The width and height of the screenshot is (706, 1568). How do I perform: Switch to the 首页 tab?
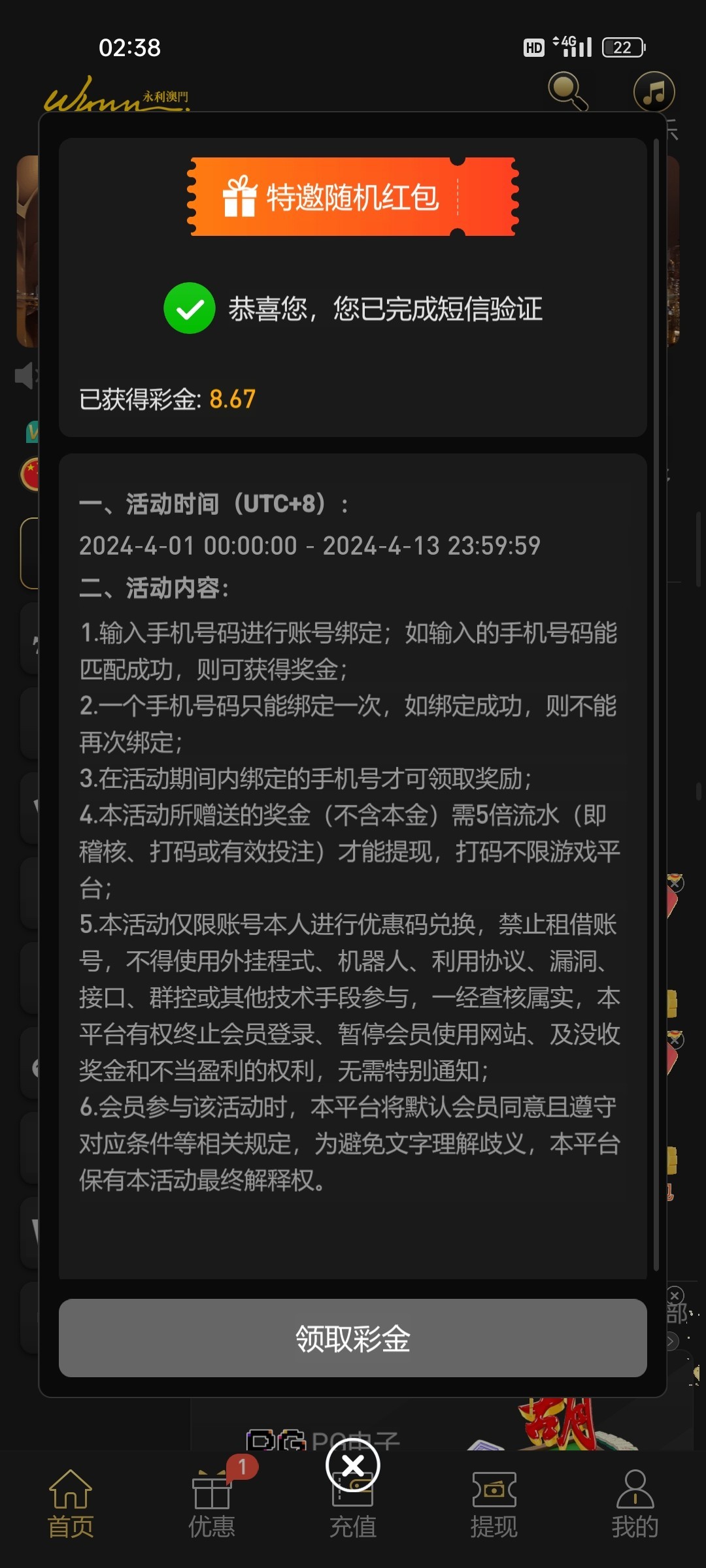coord(71,1504)
